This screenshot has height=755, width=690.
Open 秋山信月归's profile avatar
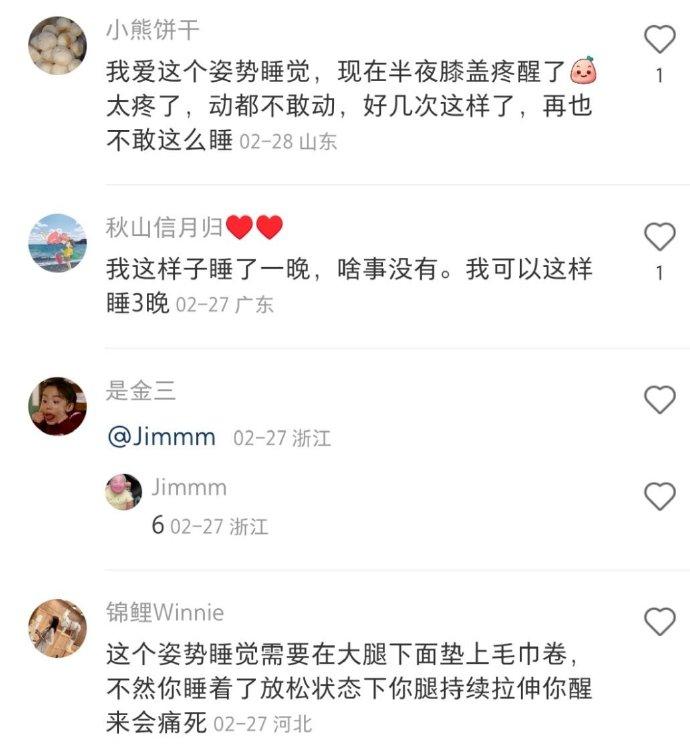(x=57, y=242)
